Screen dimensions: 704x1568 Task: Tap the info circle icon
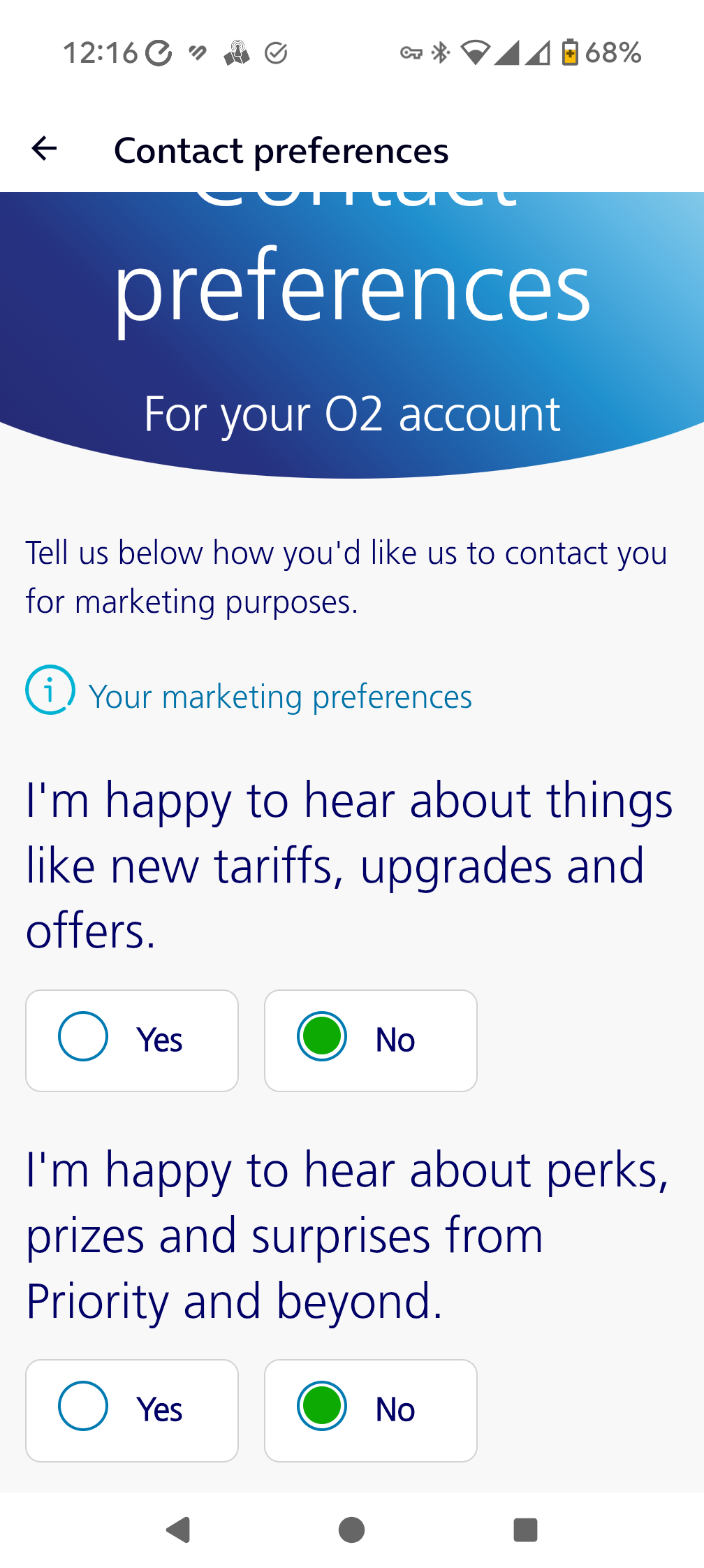(x=49, y=692)
